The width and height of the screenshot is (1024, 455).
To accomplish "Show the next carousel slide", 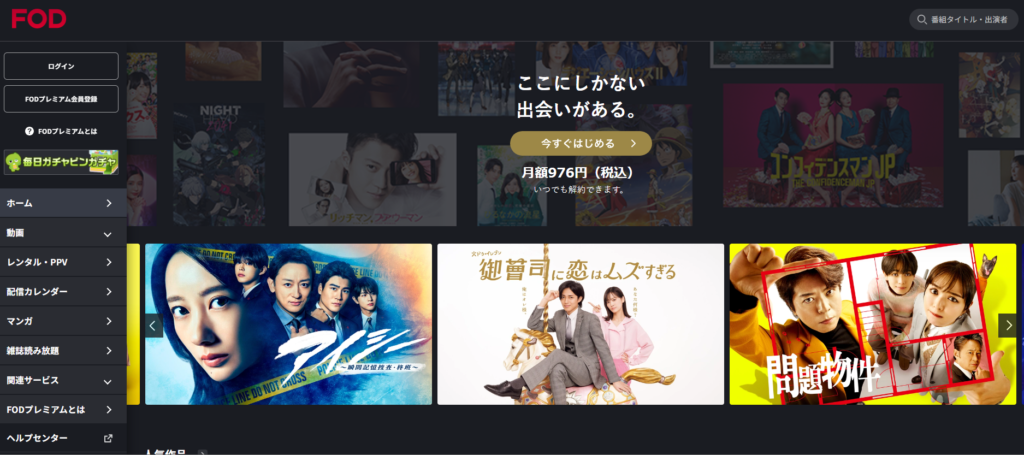I will click(1006, 325).
